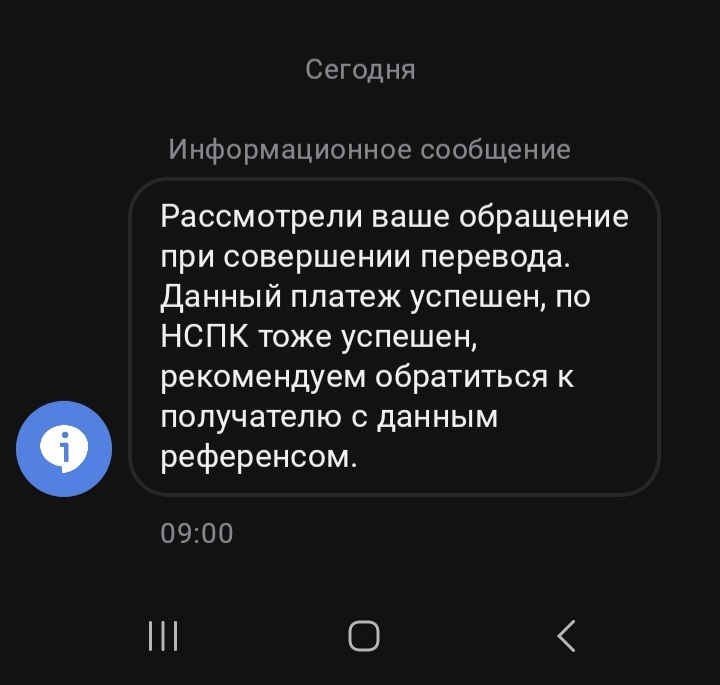
Task: Open the recent apps view
Action: (x=162, y=635)
